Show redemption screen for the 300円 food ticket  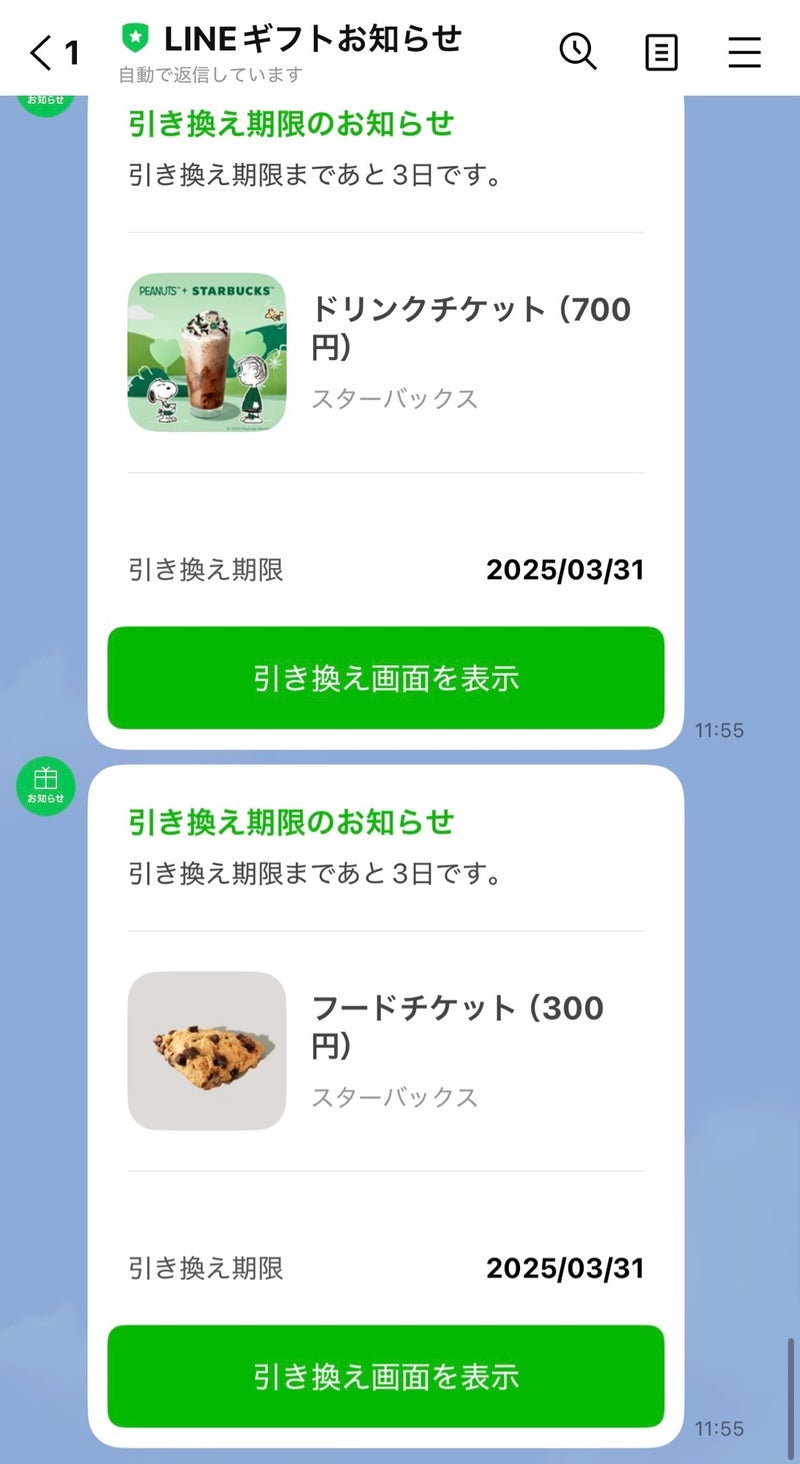tap(386, 1376)
